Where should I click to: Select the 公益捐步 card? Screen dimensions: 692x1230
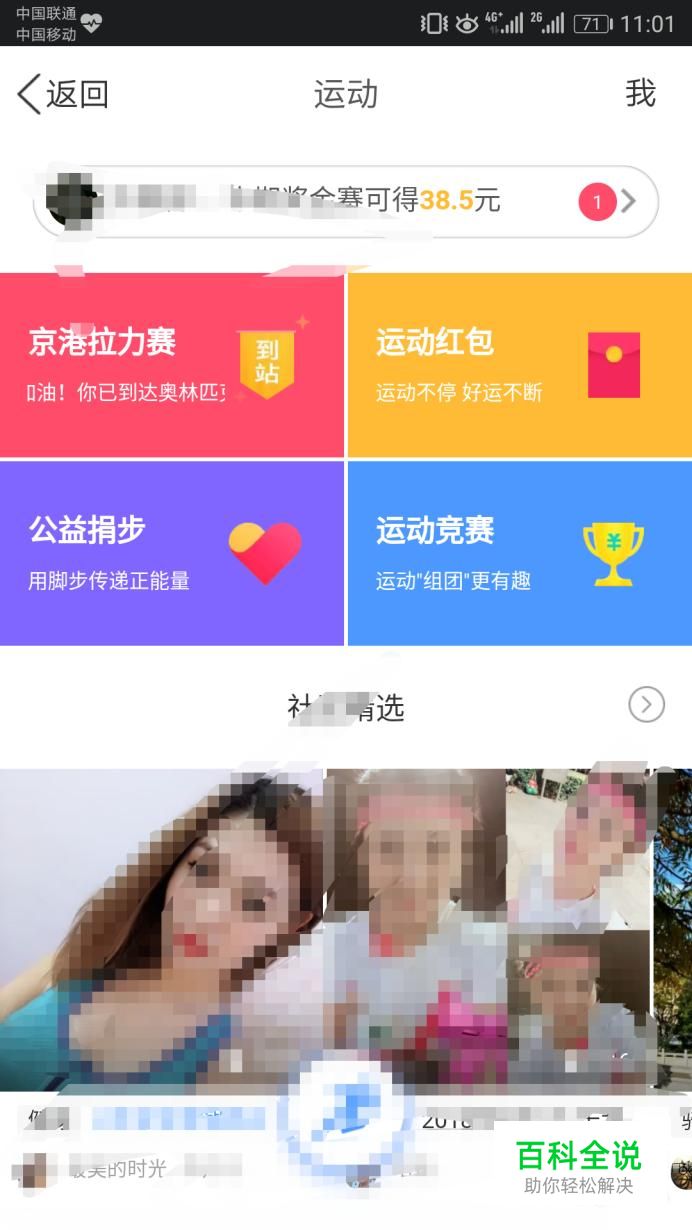pos(172,553)
